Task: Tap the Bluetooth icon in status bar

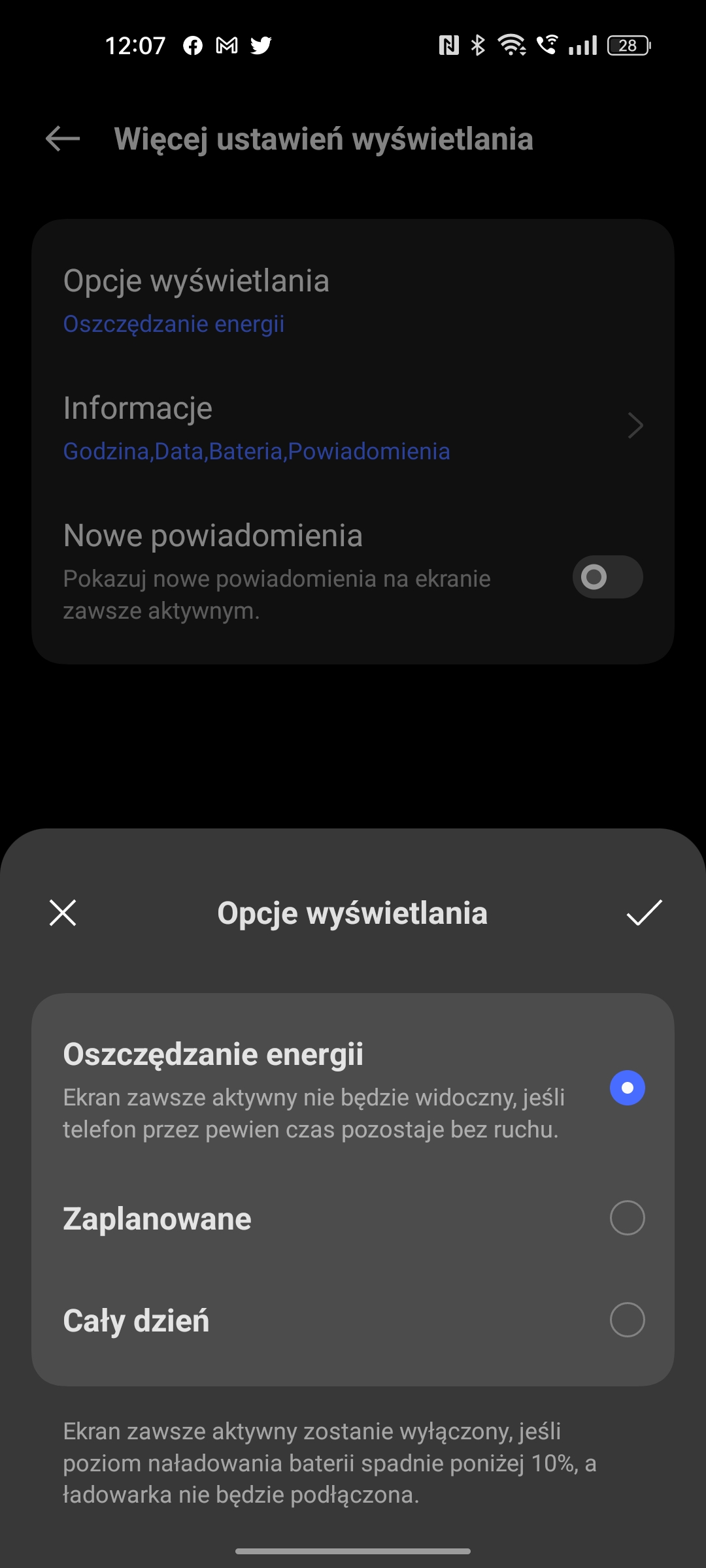Action: pos(477,44)
